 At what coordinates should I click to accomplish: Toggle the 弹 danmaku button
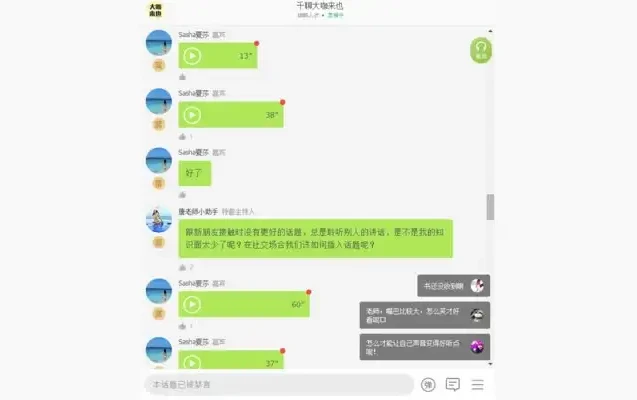point(428,384)
